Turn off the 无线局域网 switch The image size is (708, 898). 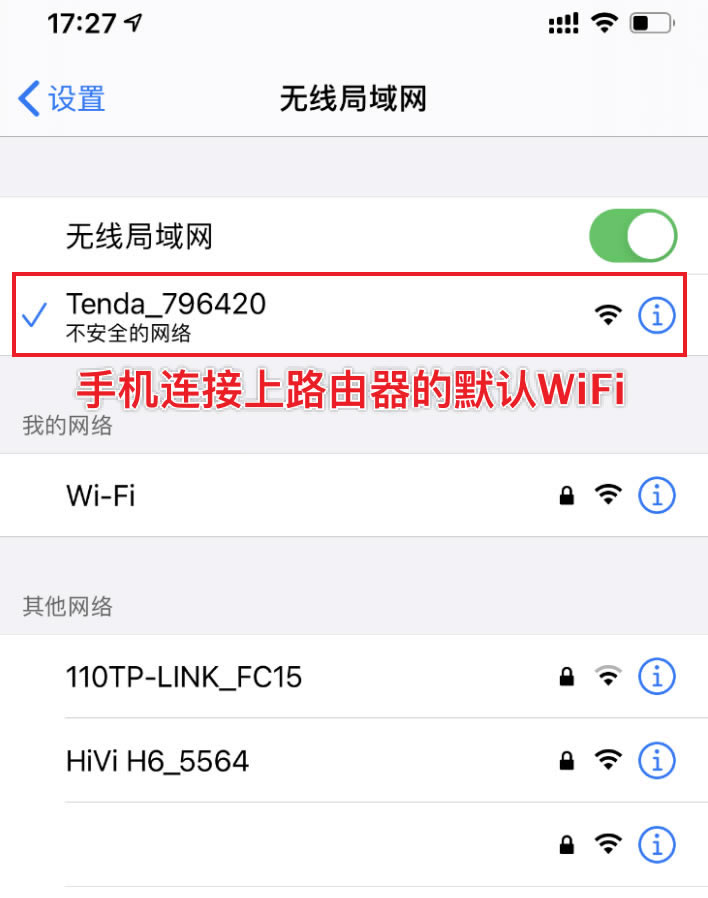(x=633, y=236)
